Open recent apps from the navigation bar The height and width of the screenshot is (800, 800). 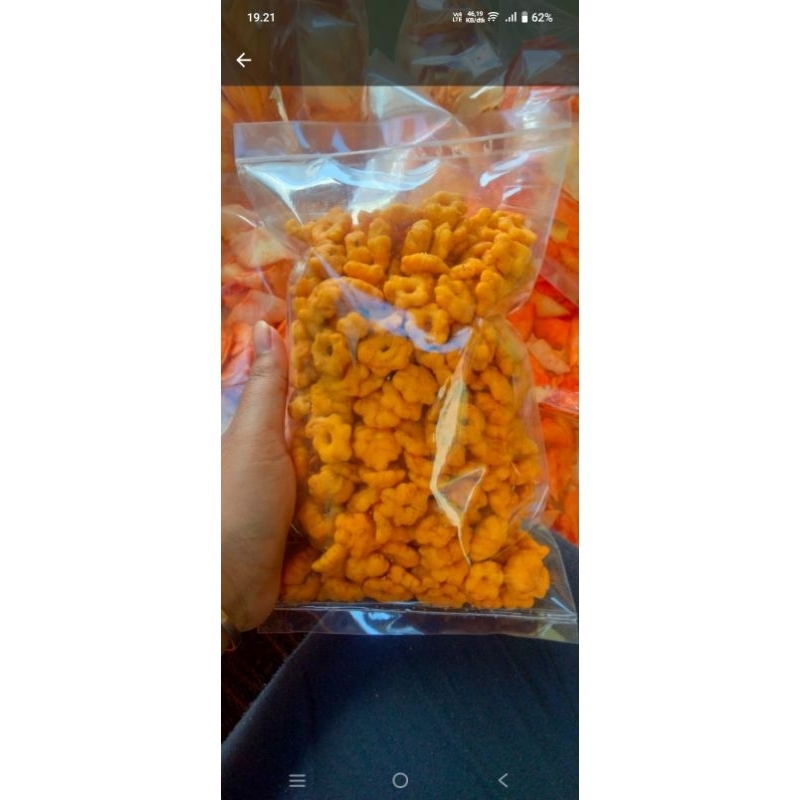pyautogui.click(x=297, y=780)
